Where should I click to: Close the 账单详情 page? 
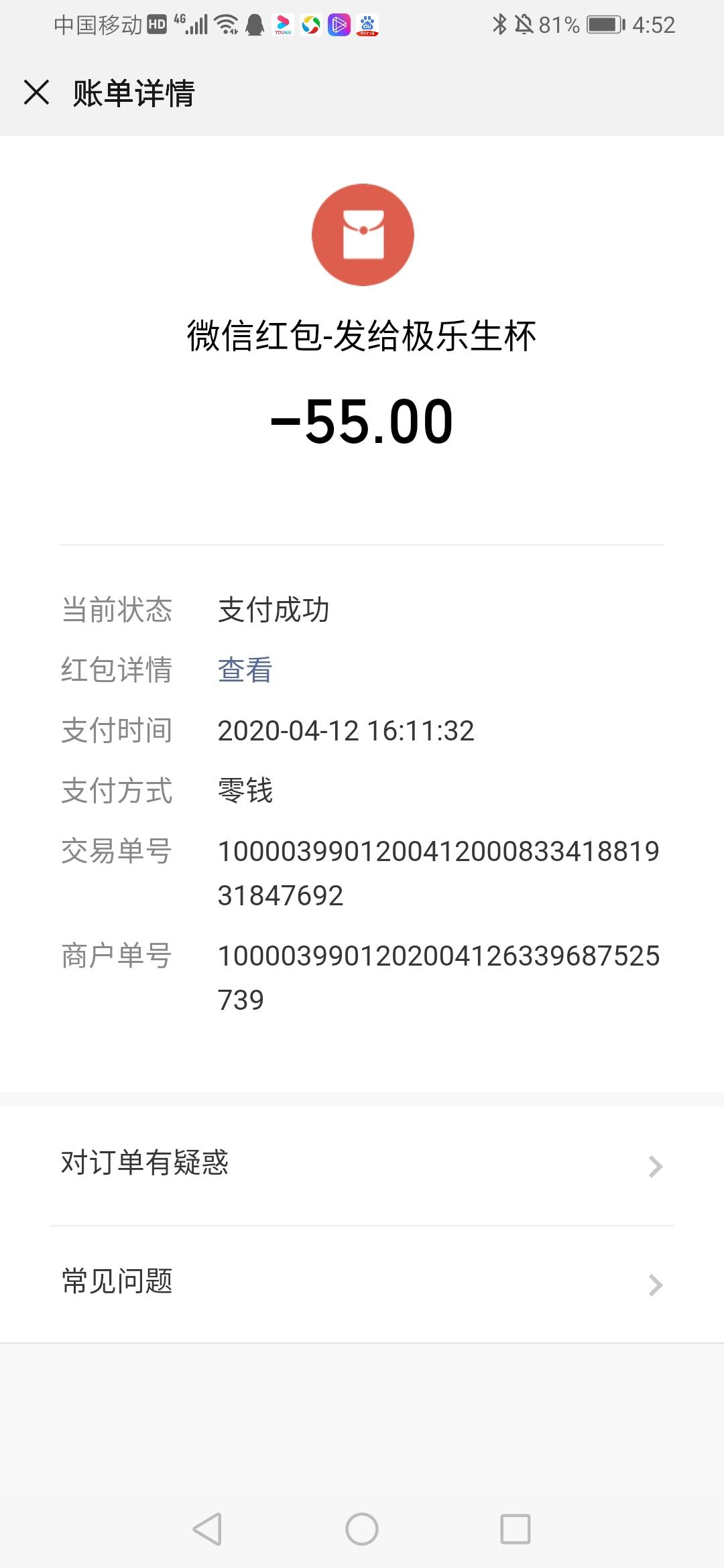point(36,92)
